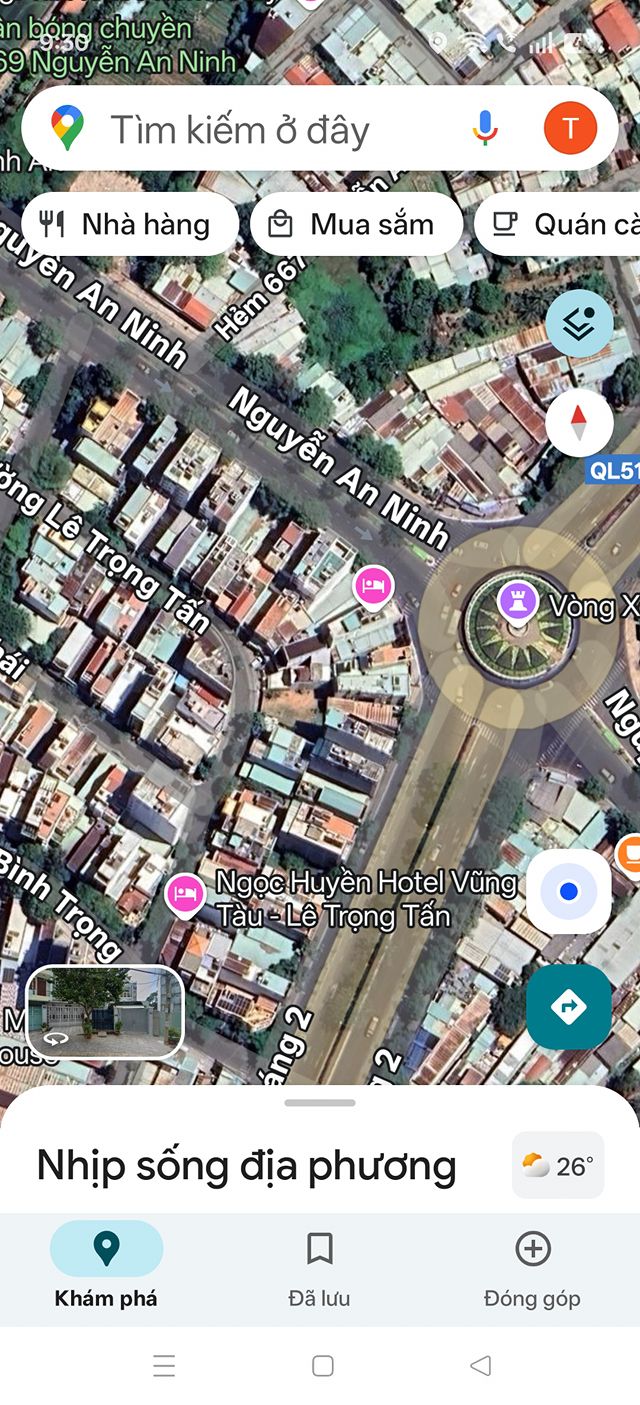Select the "Mua sắm" chip
This screenshot has height=1405, width=640.
point(356,224)
